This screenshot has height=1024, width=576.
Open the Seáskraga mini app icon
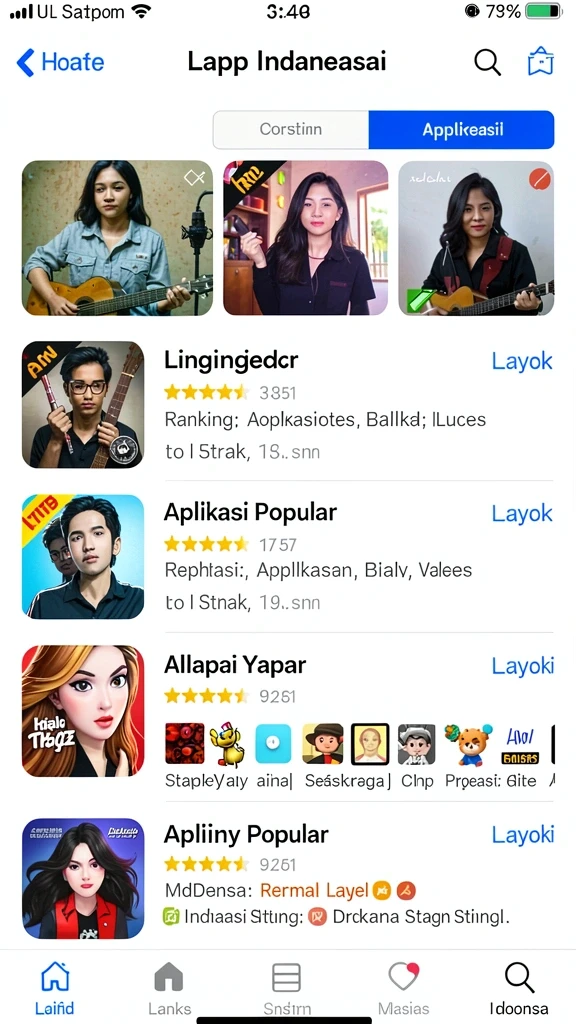pos(323,744)
